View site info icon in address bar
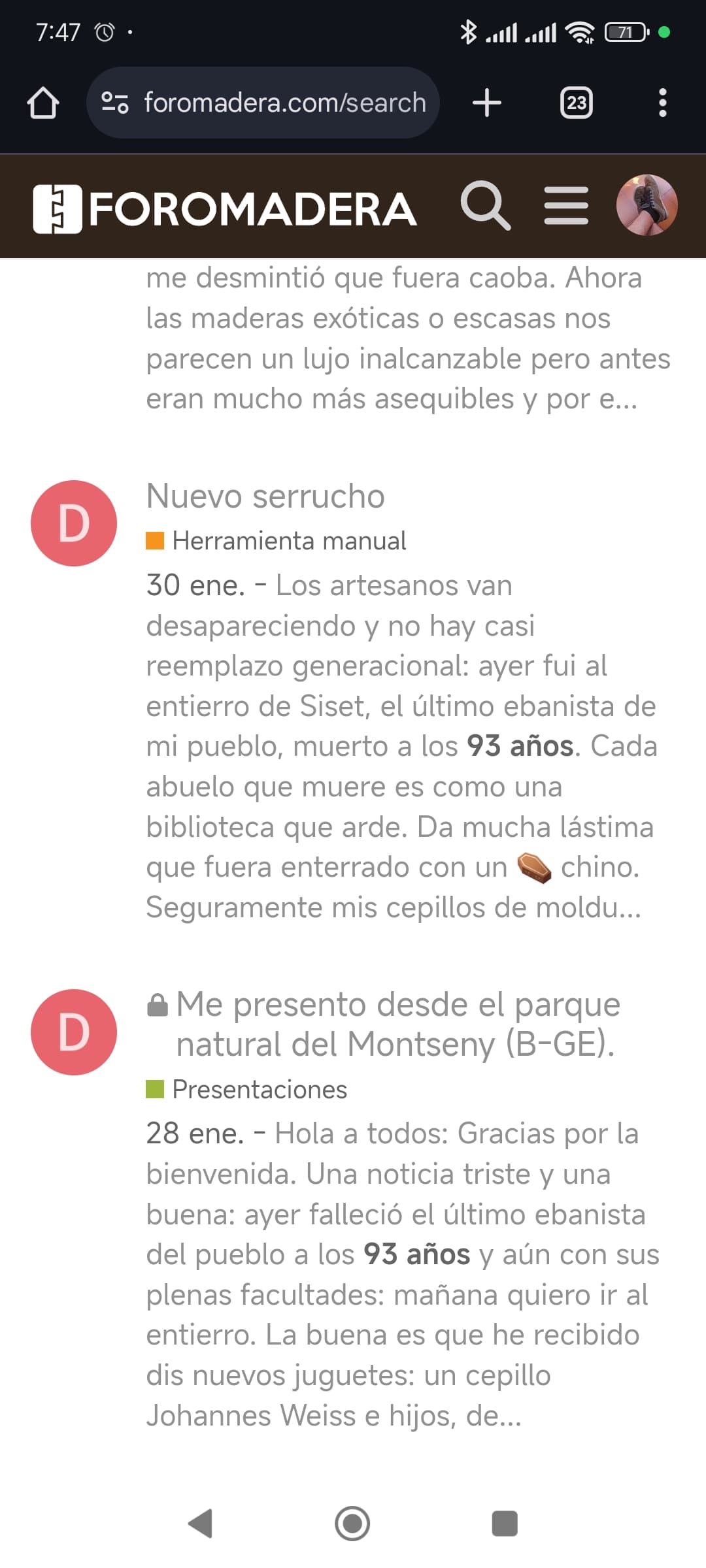706x1568 pixels. tap(115, 103)
